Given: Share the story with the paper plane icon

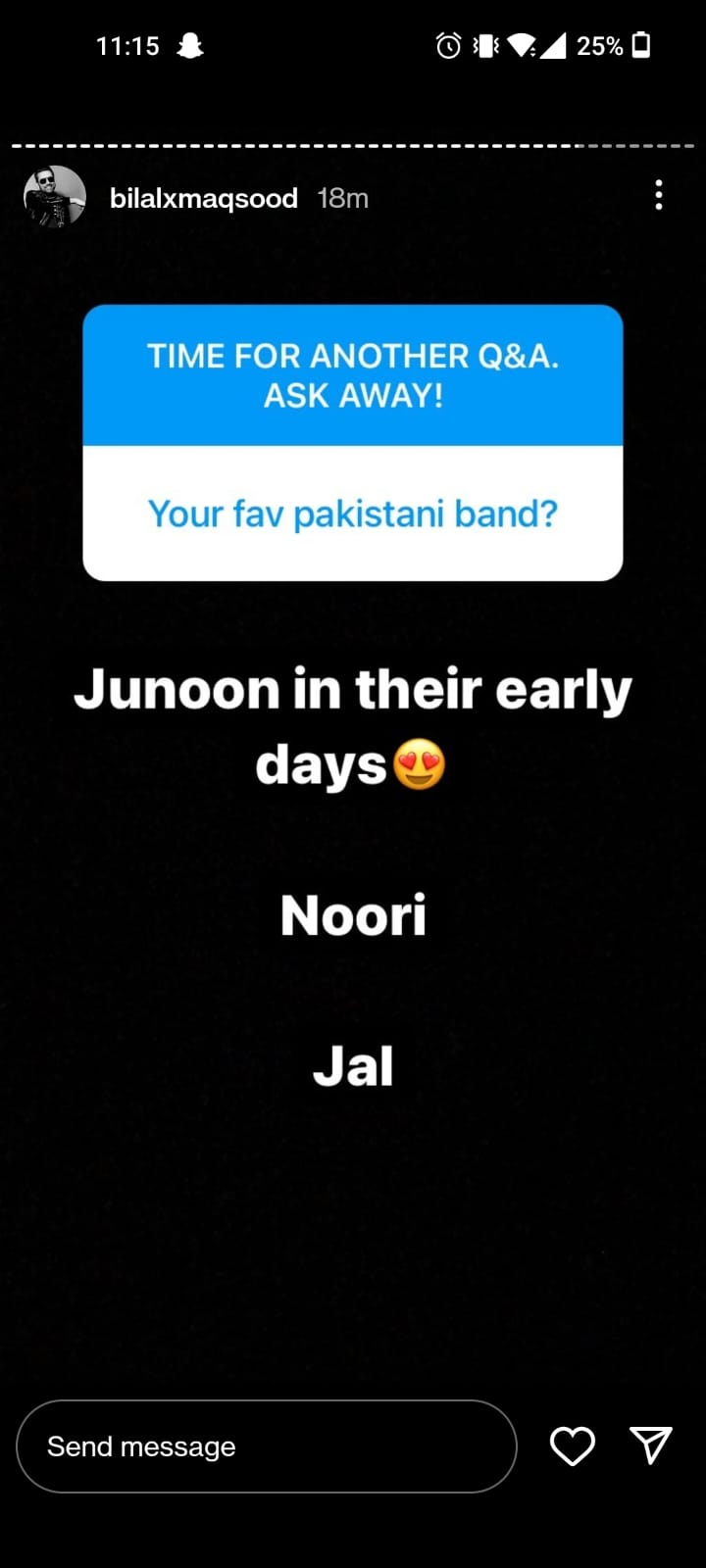Looking at the screenshot, I should (x=651, y=1445).
